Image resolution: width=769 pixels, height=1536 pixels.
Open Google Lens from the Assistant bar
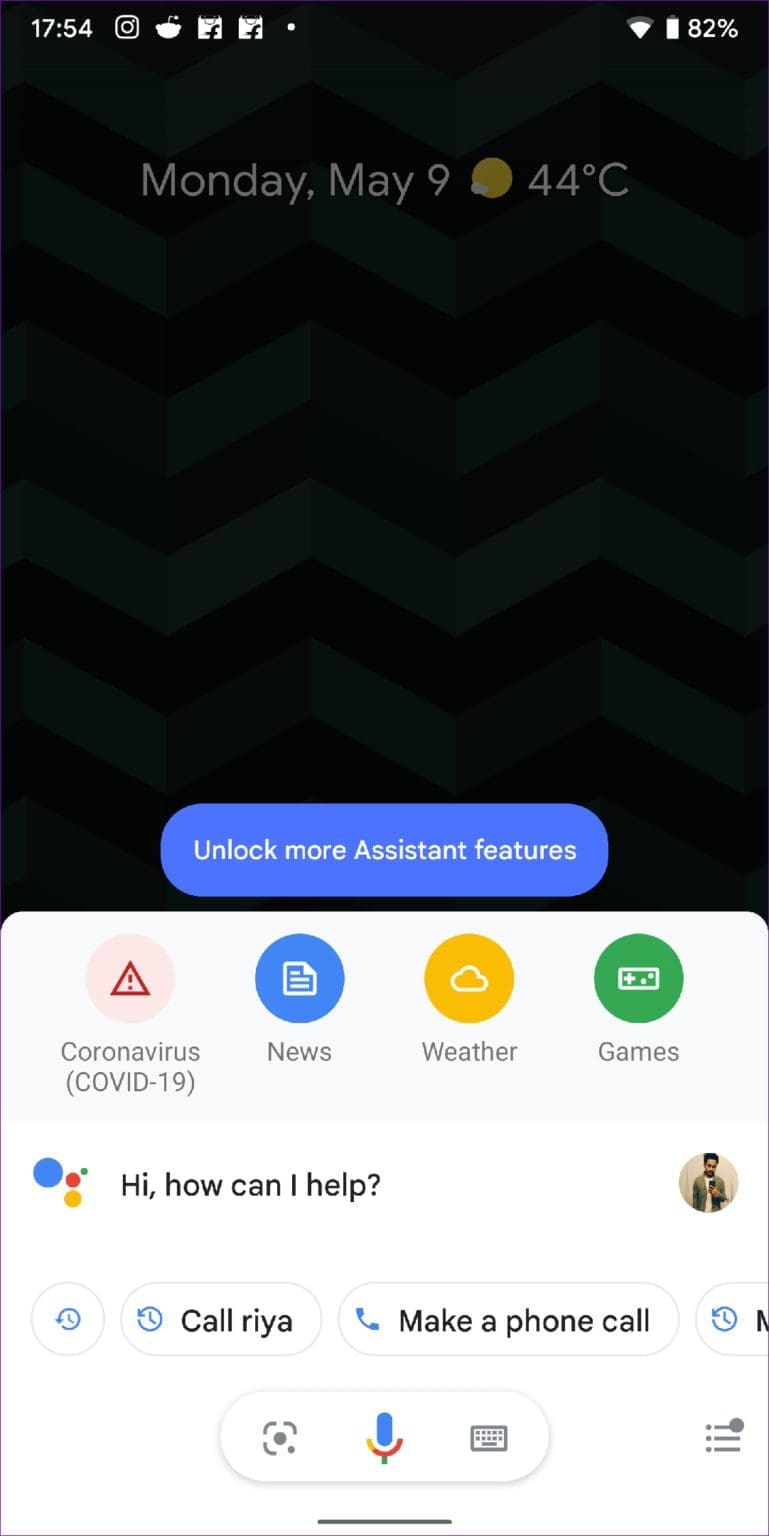pyautogui.click(x=280, y=1437)
